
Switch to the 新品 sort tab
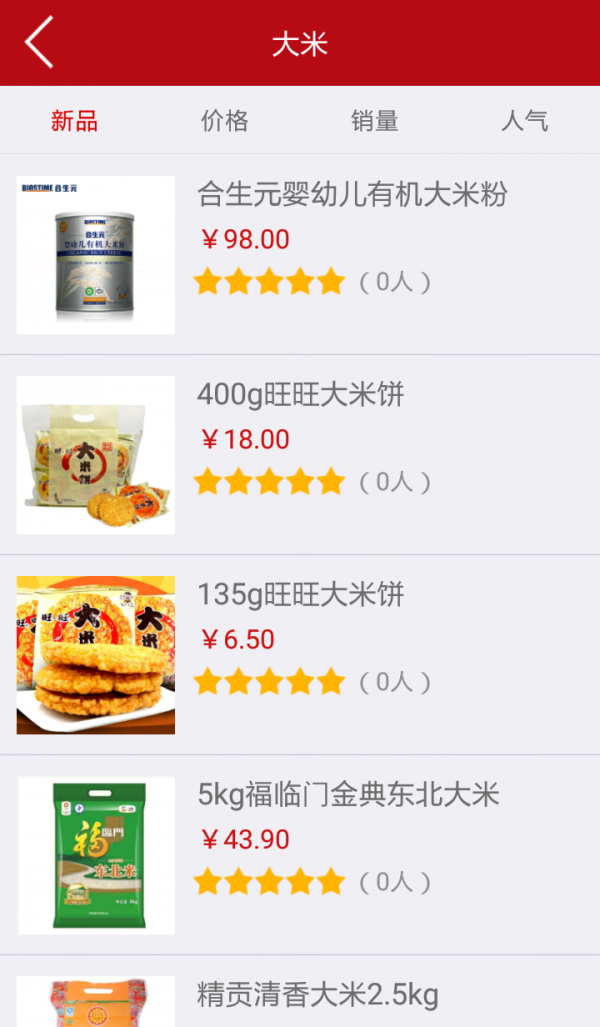[75, 121]
